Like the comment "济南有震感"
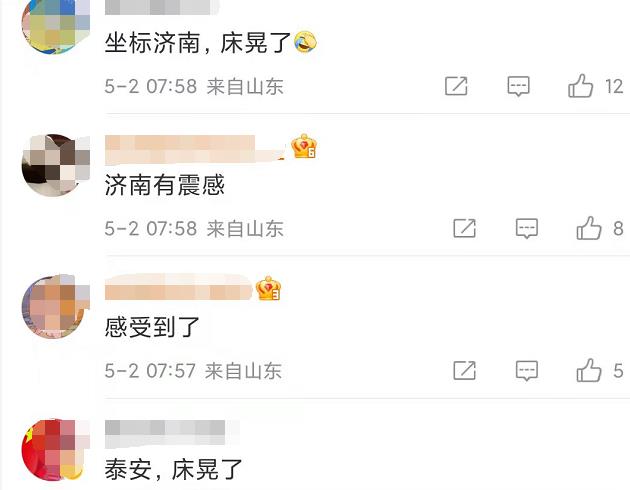This screenshot has height=490, width=630. [589, 229]
